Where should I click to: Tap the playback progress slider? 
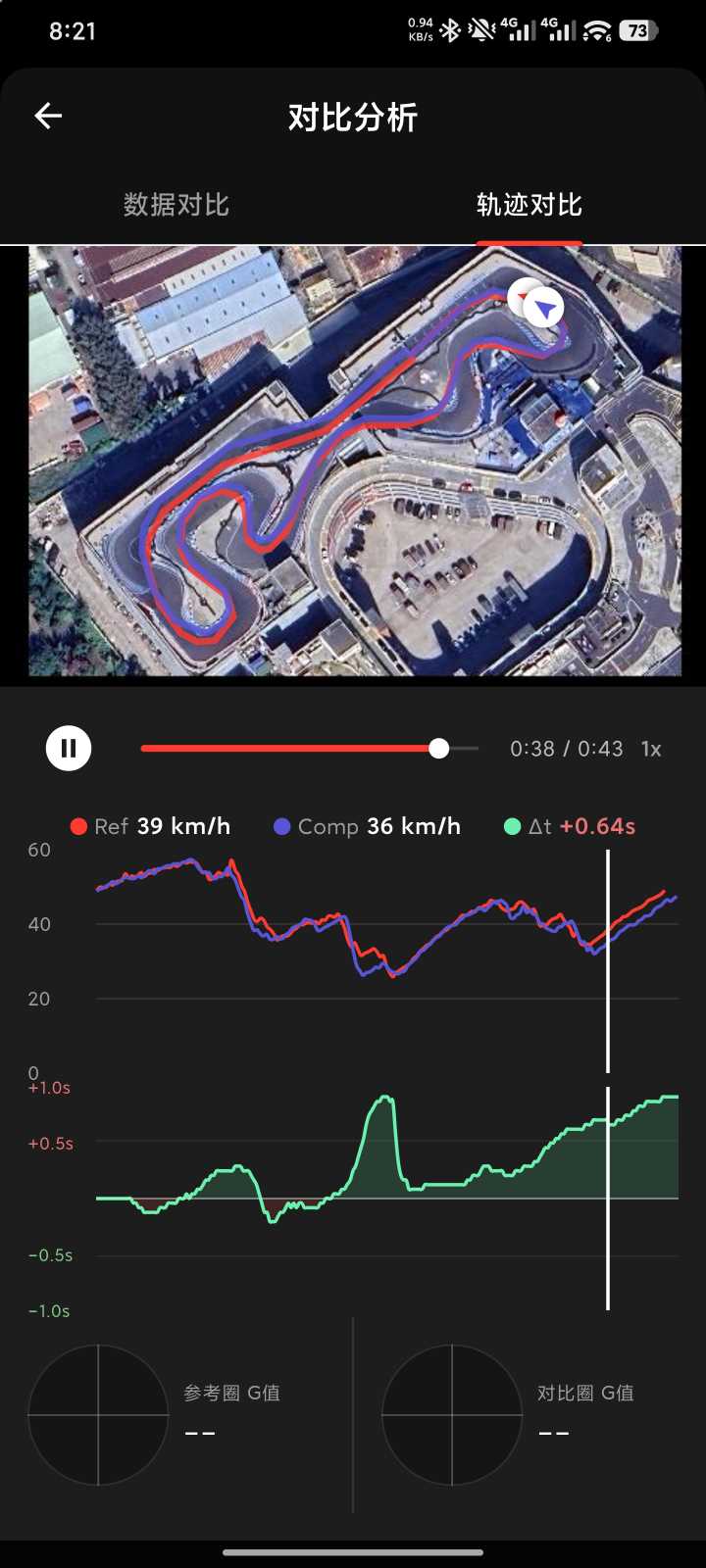coord(310,749)
